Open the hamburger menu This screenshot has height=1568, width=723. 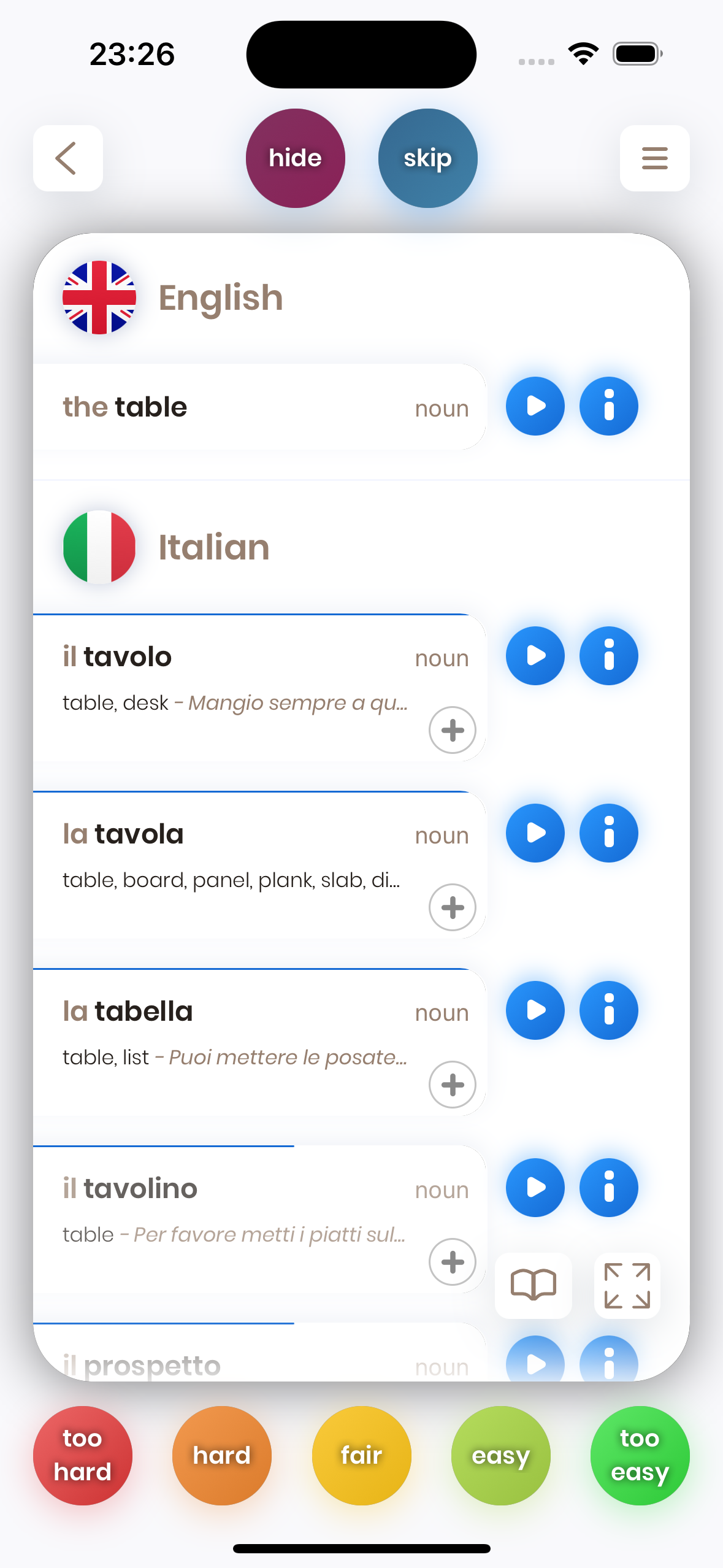pyautogui.click(x=654, y=158)
